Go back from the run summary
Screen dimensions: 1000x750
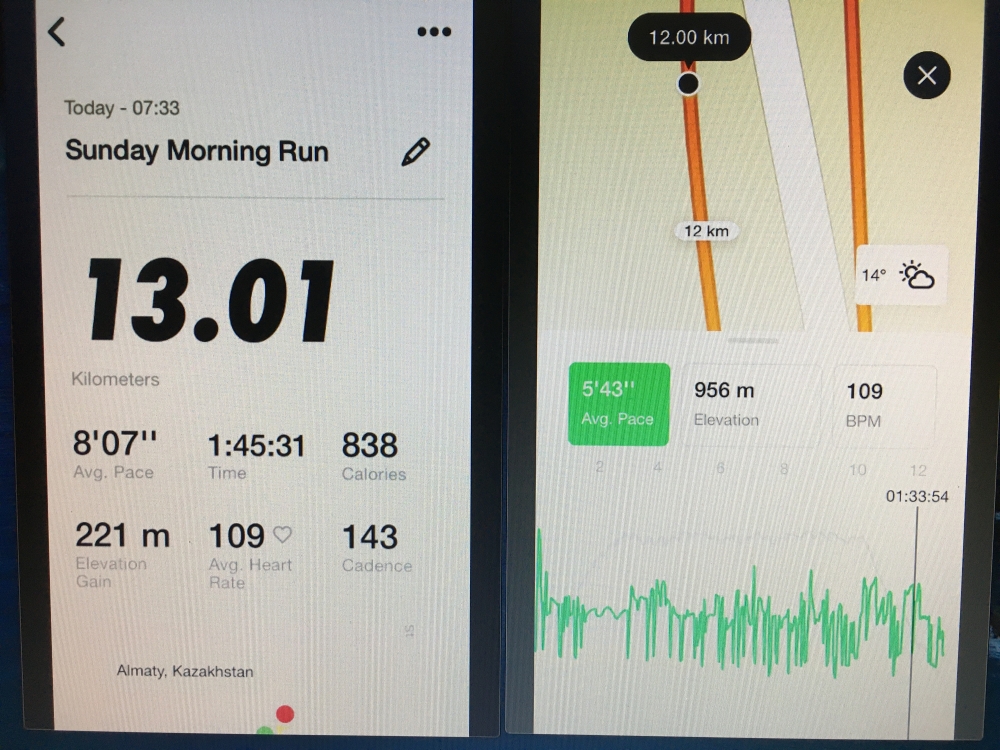click(x=56, y=32)
